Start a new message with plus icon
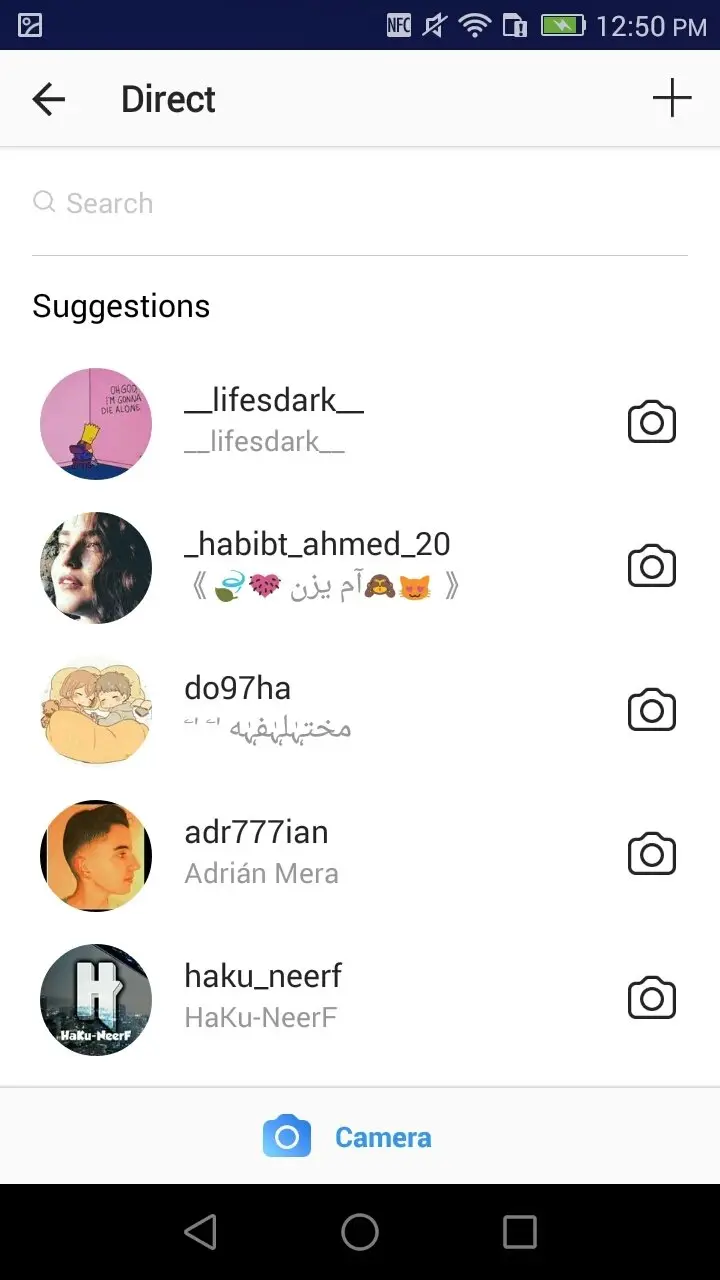Screen dimensions: 720x1280 (x=672, y=99)
